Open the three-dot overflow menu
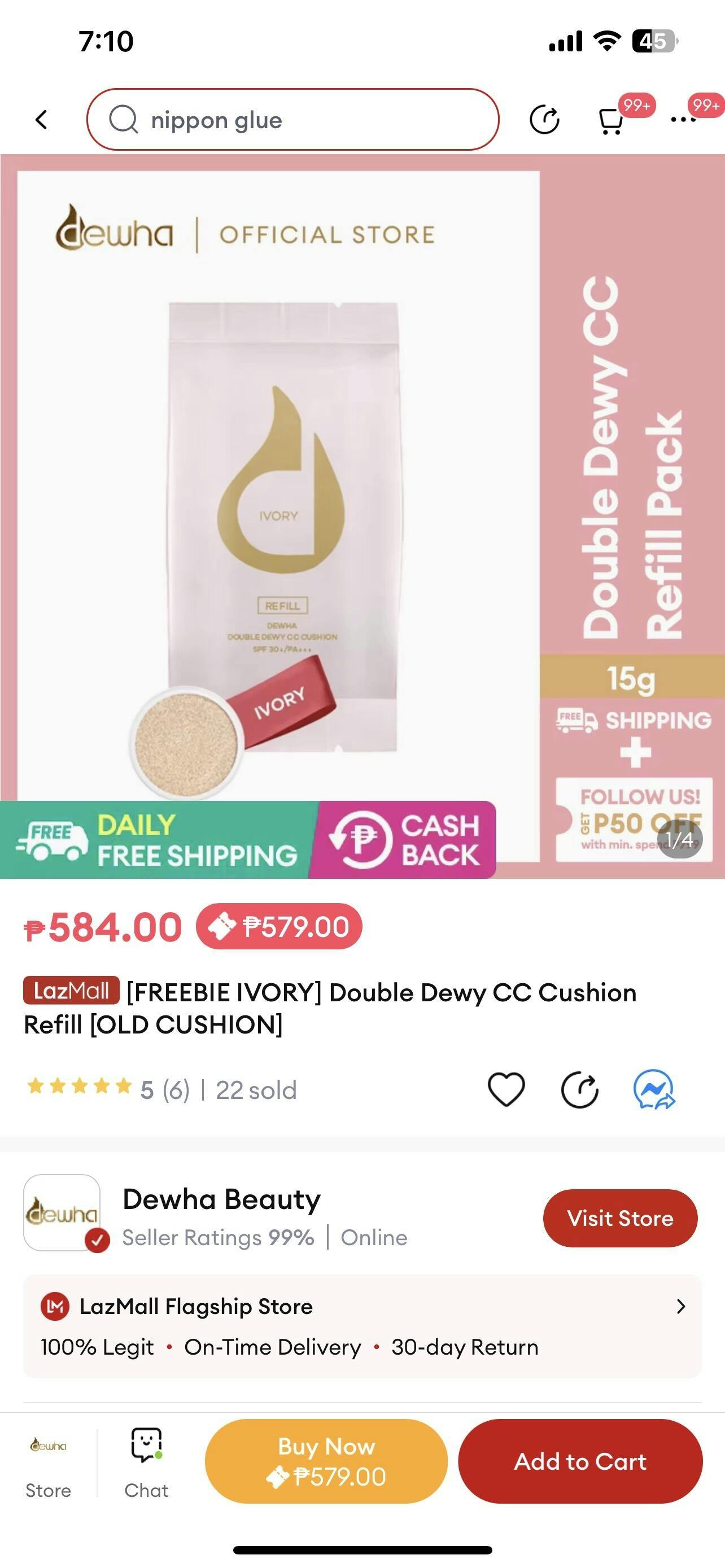Screen dimensions: 725x1568 pos(683,119)
